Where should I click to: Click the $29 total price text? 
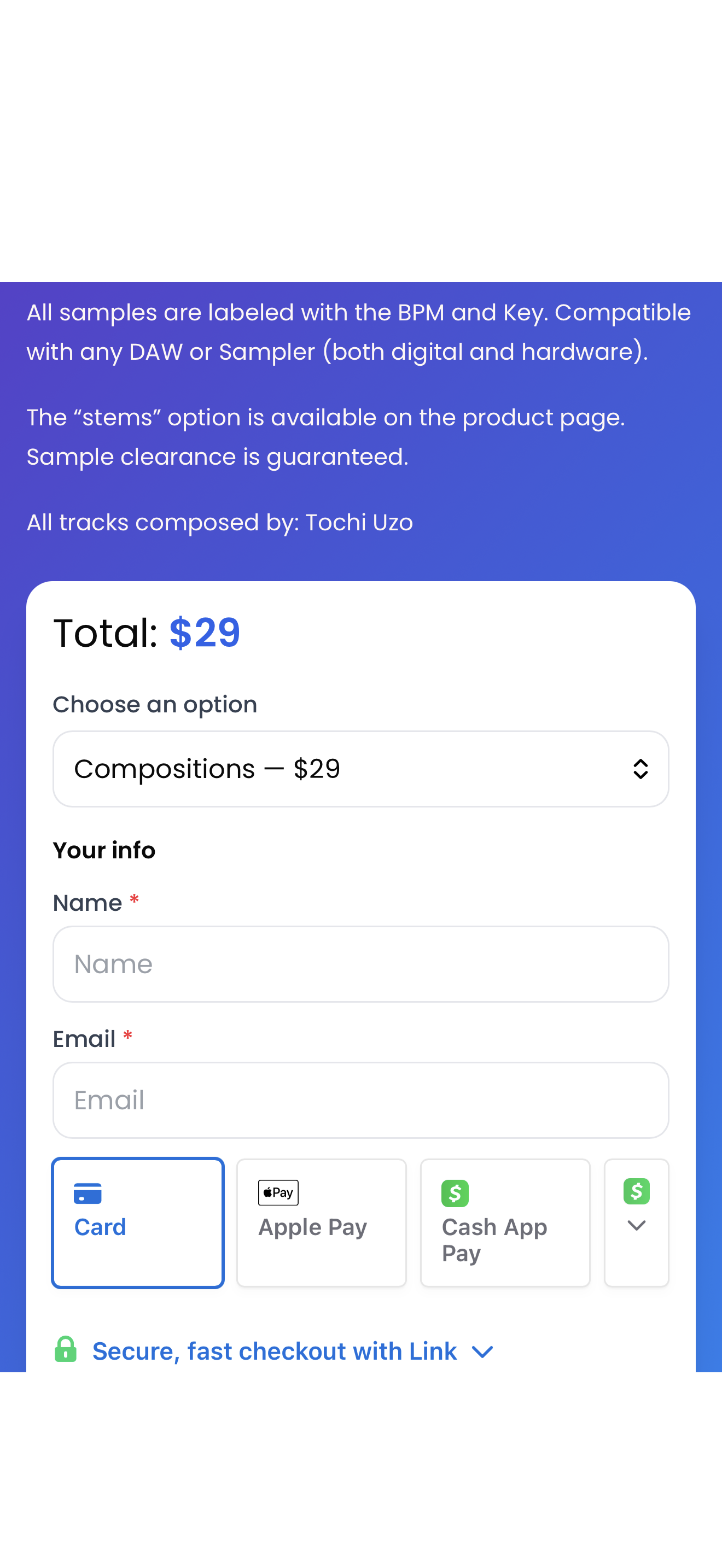[x=205, y=633]
